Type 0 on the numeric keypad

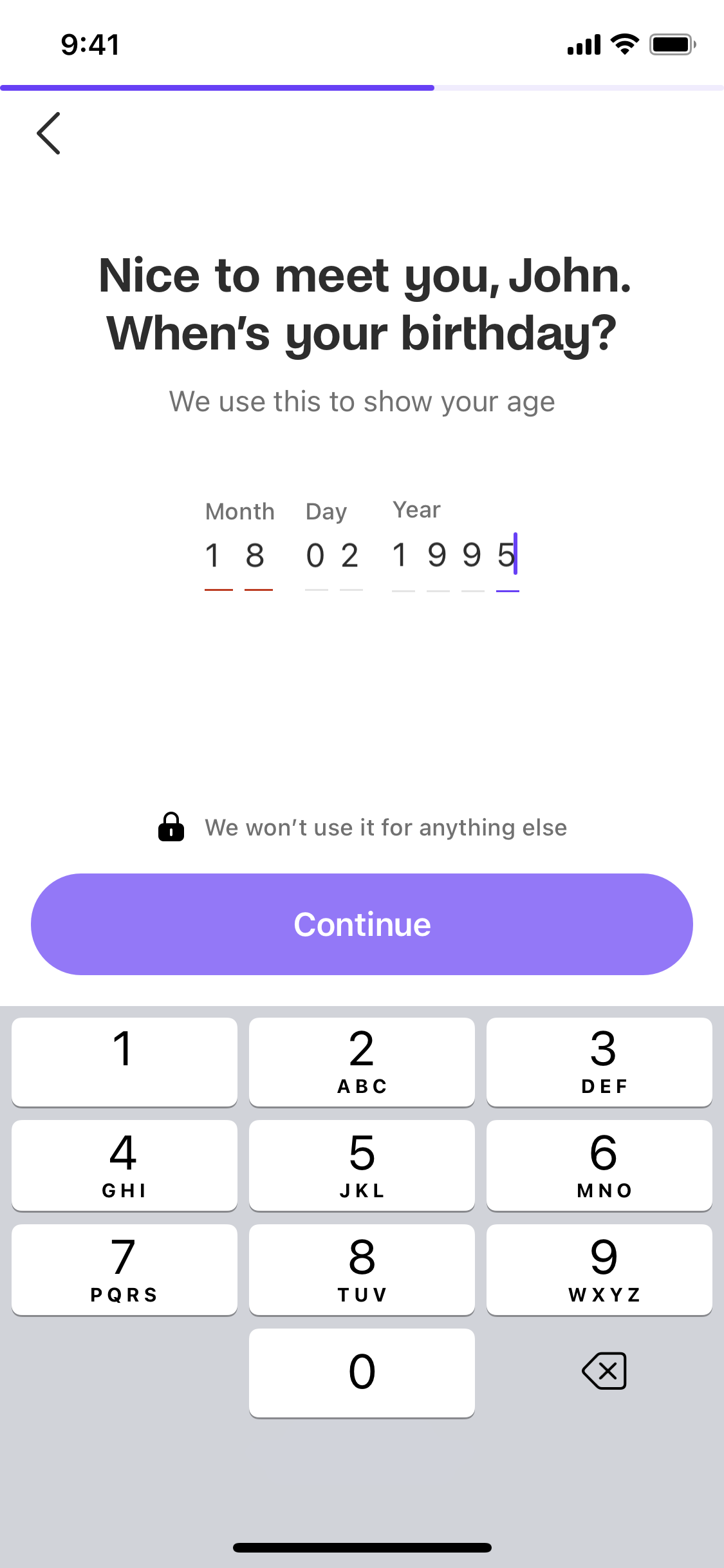(x=362, y=1372)
